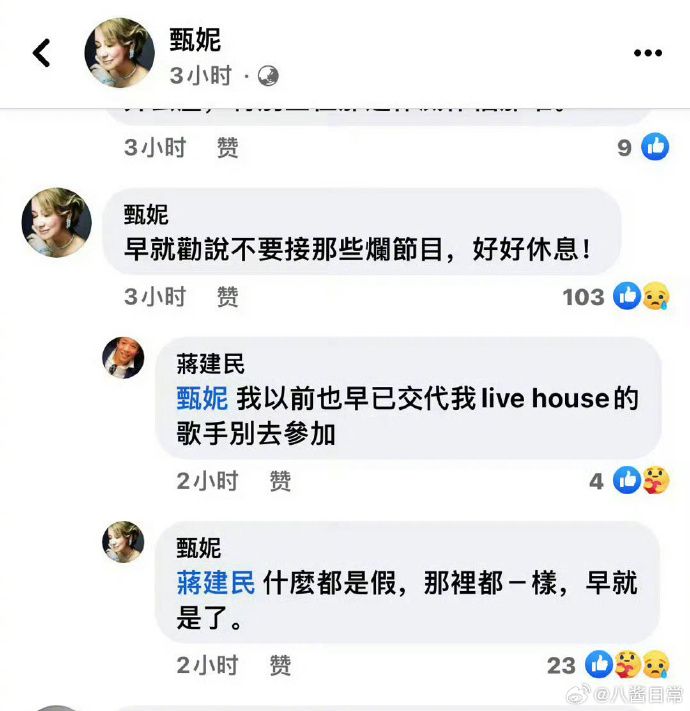Go back with the top-left arrow

pos(42,53)
